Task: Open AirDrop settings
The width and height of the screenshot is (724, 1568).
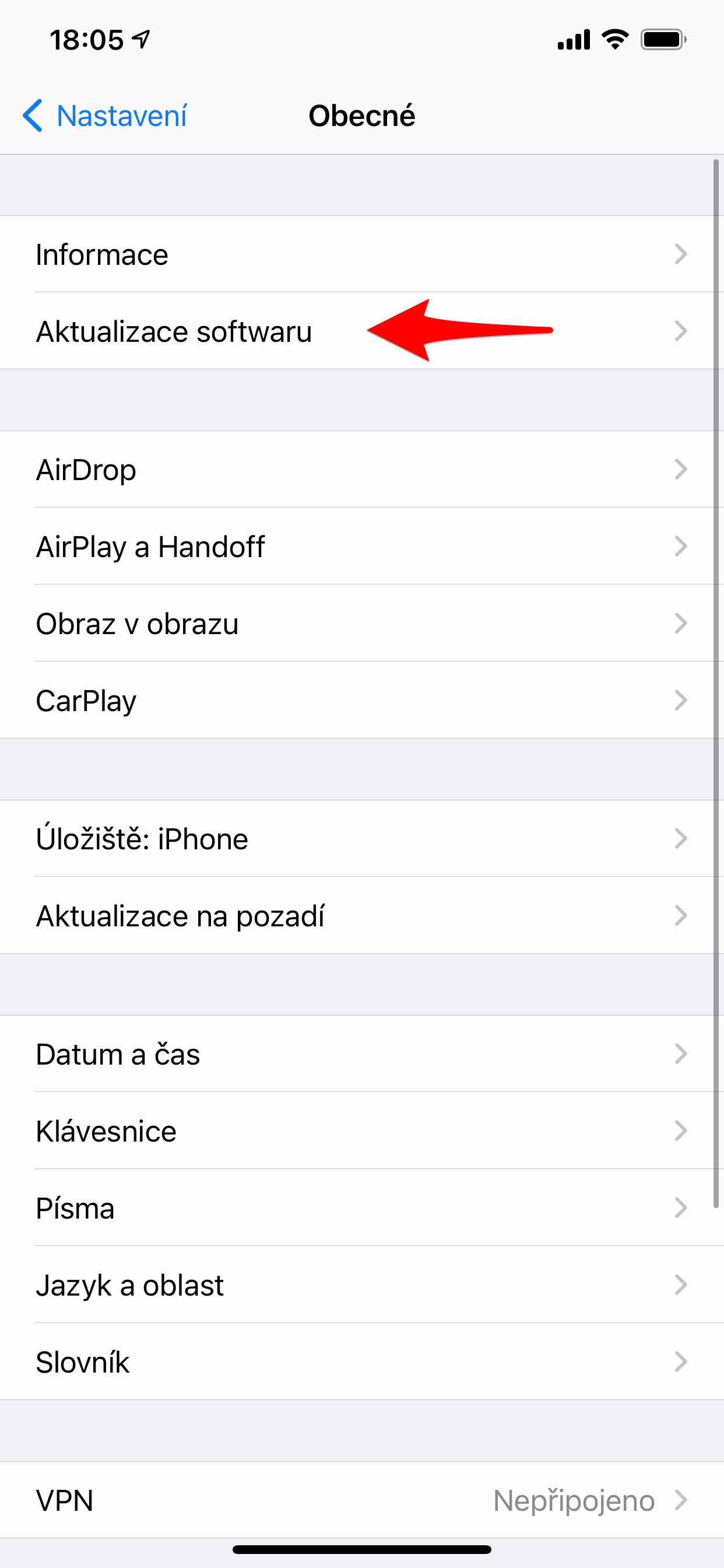Action: (362, 470)
